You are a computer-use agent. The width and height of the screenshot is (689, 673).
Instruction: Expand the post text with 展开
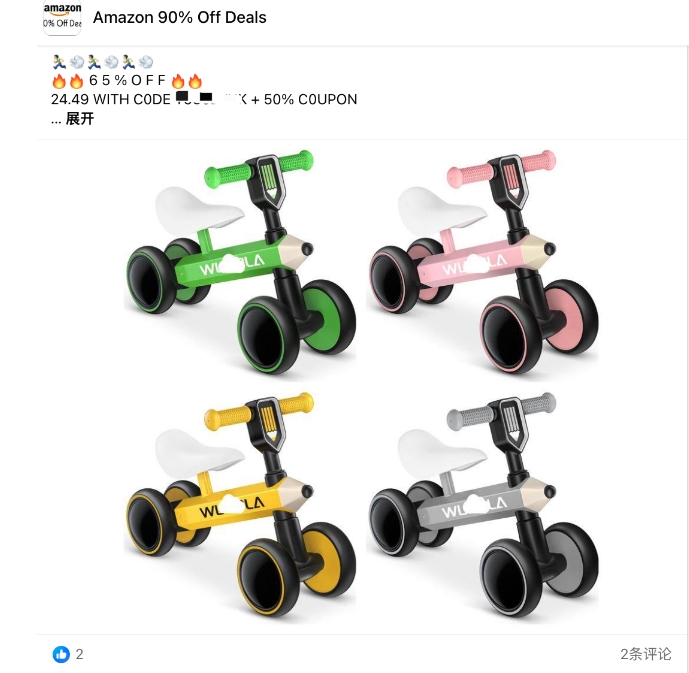point(80,119)
